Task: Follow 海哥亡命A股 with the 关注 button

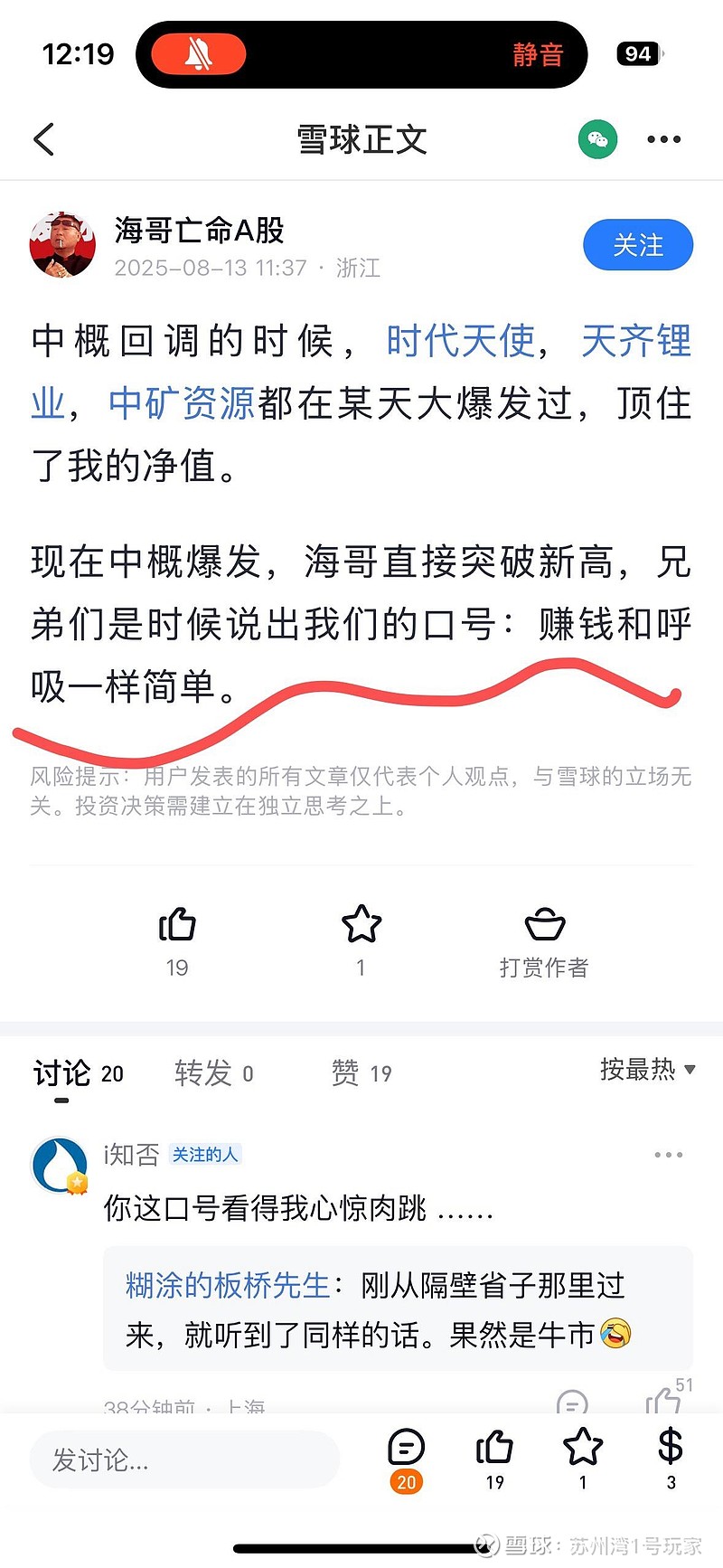Action: 638,245
